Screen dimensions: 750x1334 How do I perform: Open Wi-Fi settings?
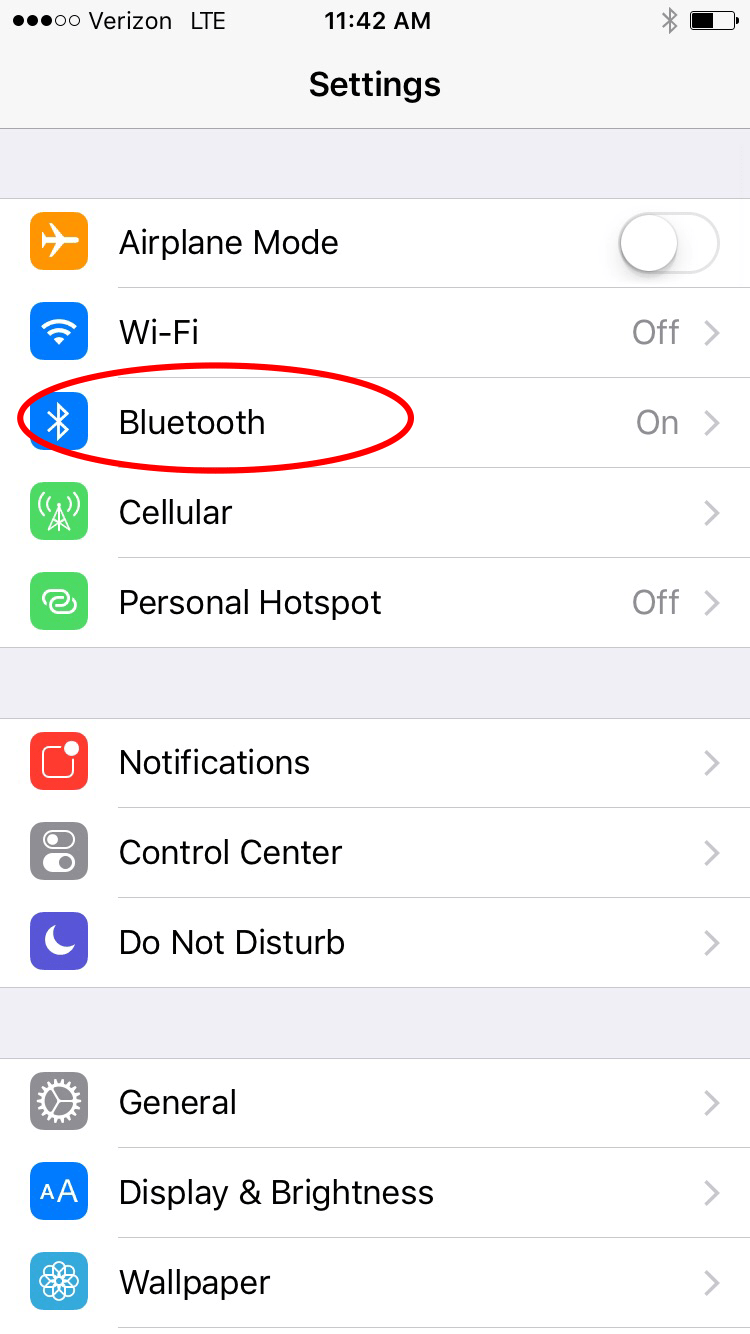pos(375,333)
